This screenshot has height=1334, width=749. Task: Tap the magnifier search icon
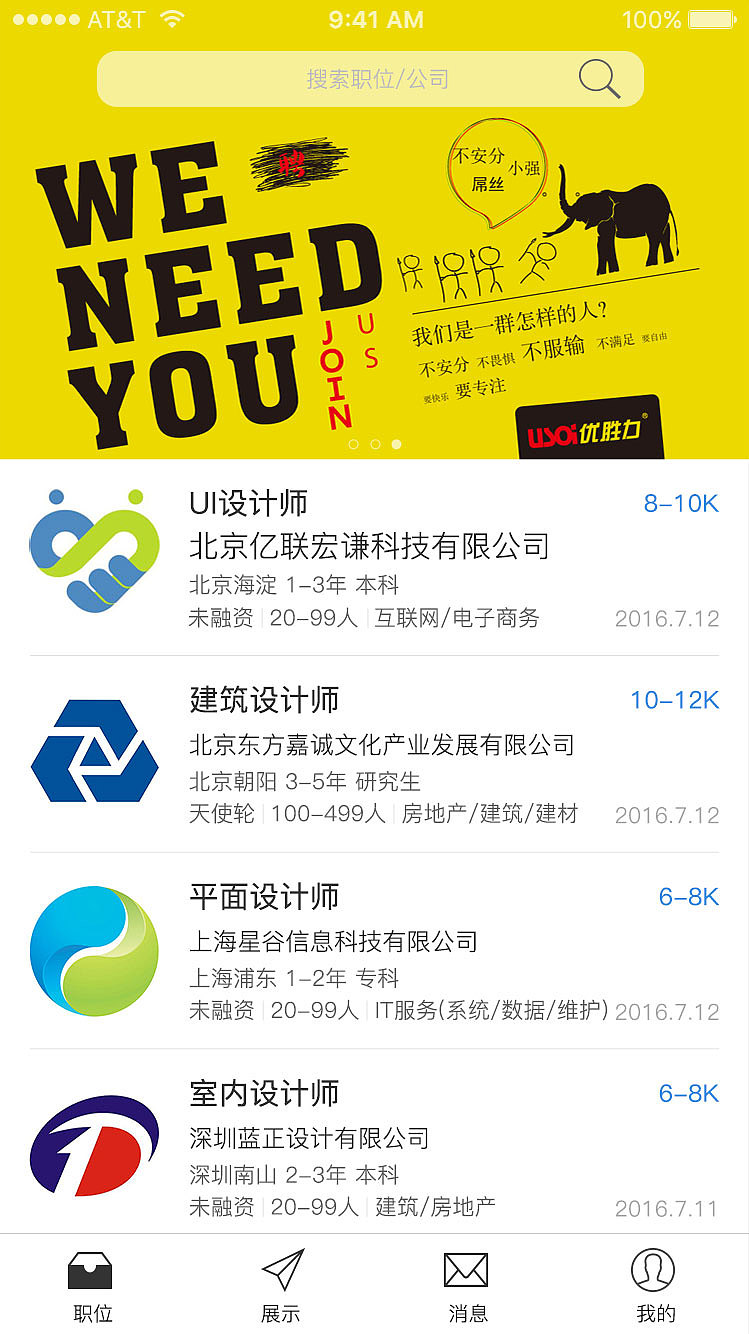coord(599,79)
